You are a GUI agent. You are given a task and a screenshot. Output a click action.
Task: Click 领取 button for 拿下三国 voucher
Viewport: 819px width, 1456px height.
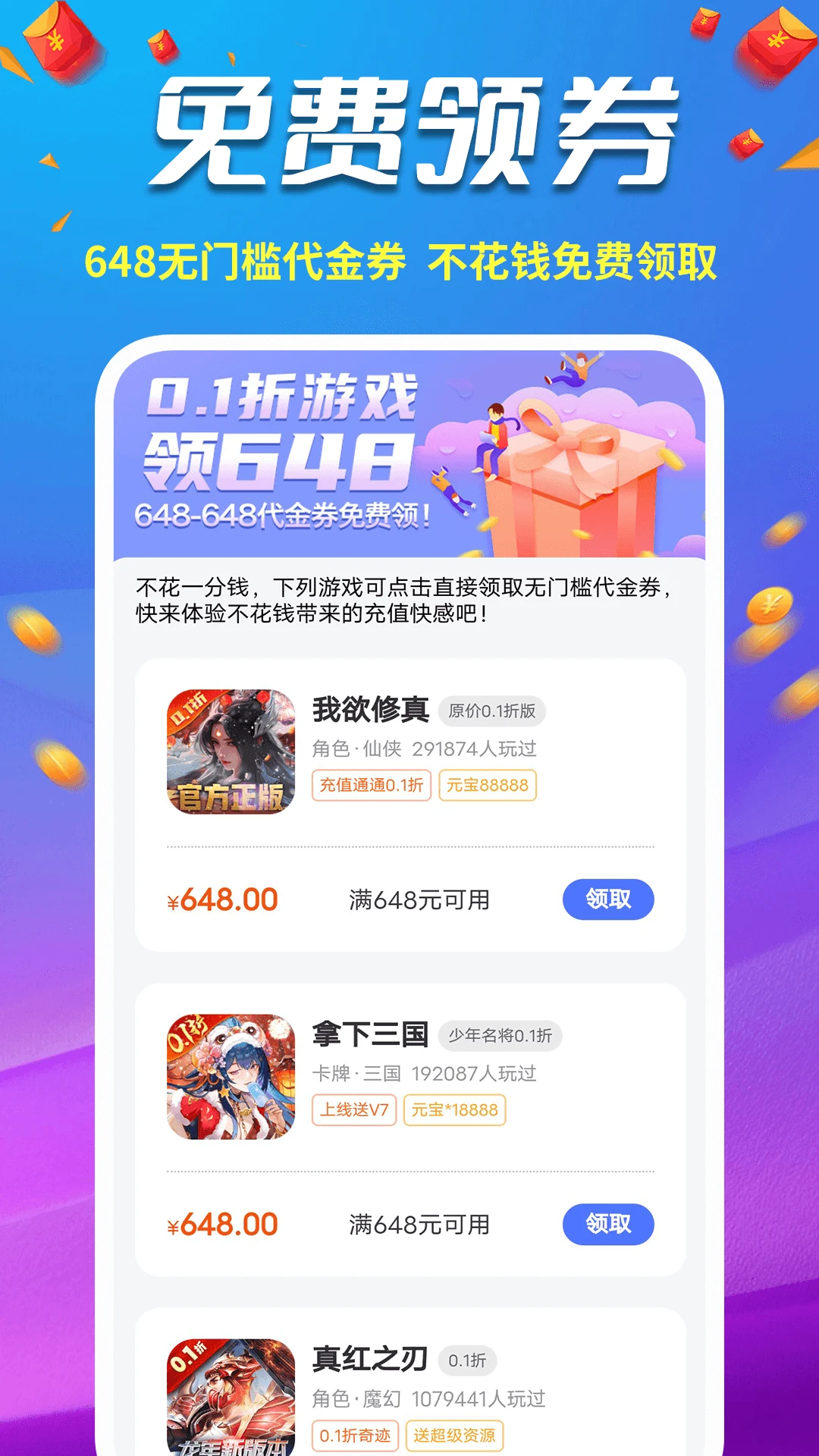[x=608, y=1223]
